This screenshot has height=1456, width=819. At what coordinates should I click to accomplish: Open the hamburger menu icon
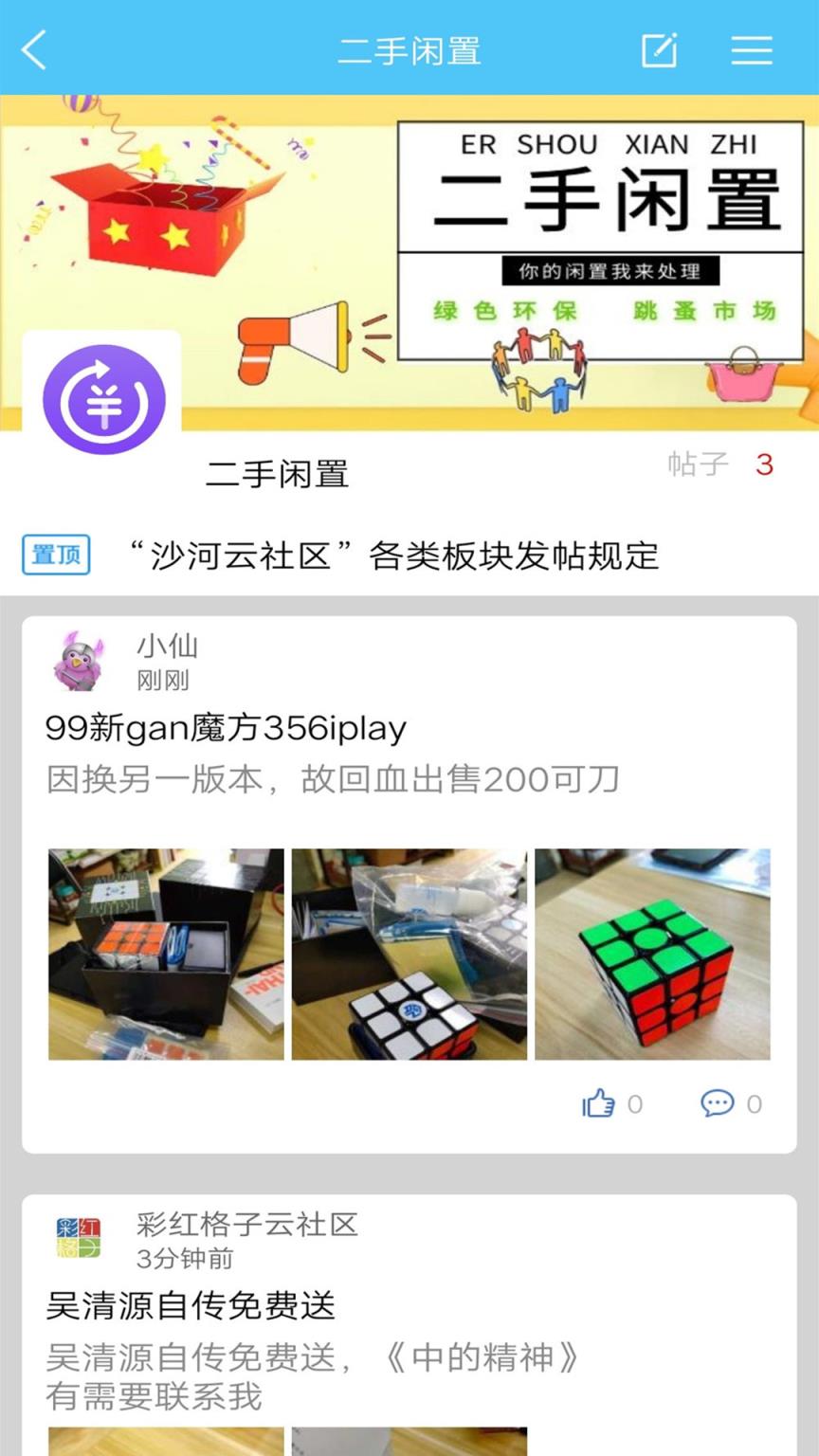click(x=752, y=49)
